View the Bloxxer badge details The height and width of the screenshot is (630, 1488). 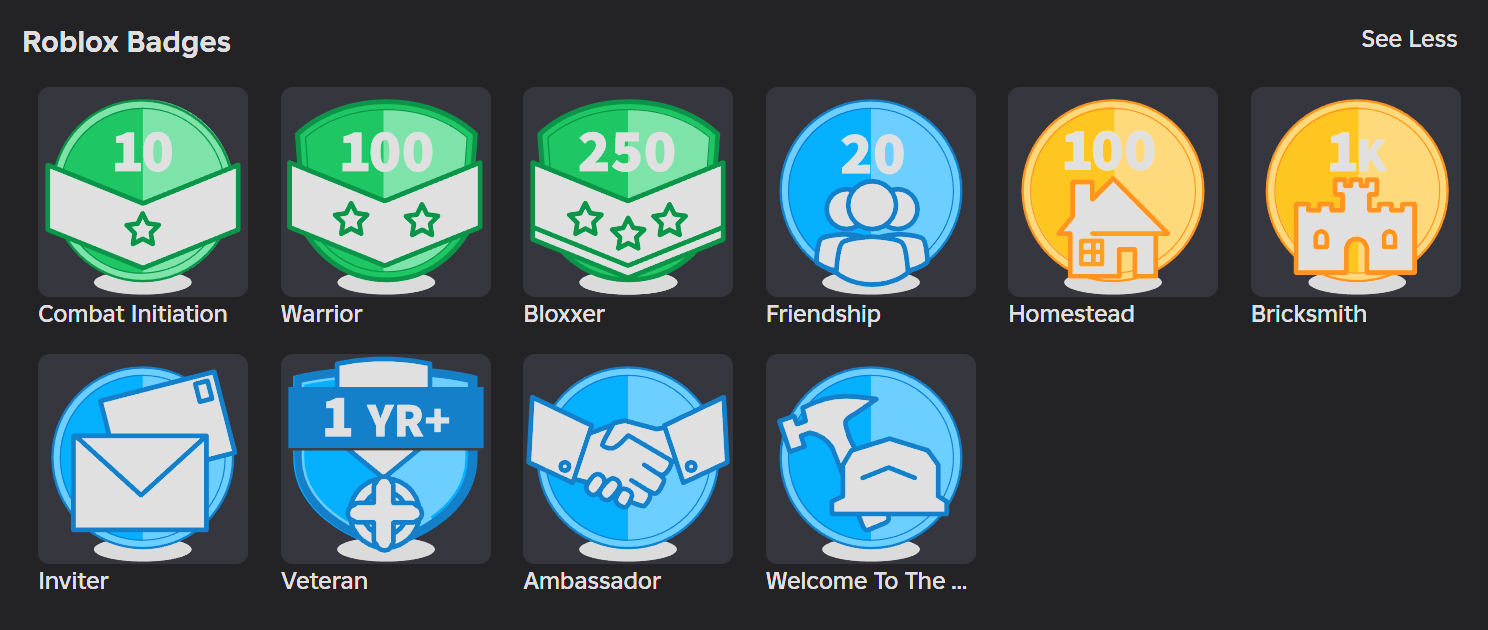click(628, 192)
